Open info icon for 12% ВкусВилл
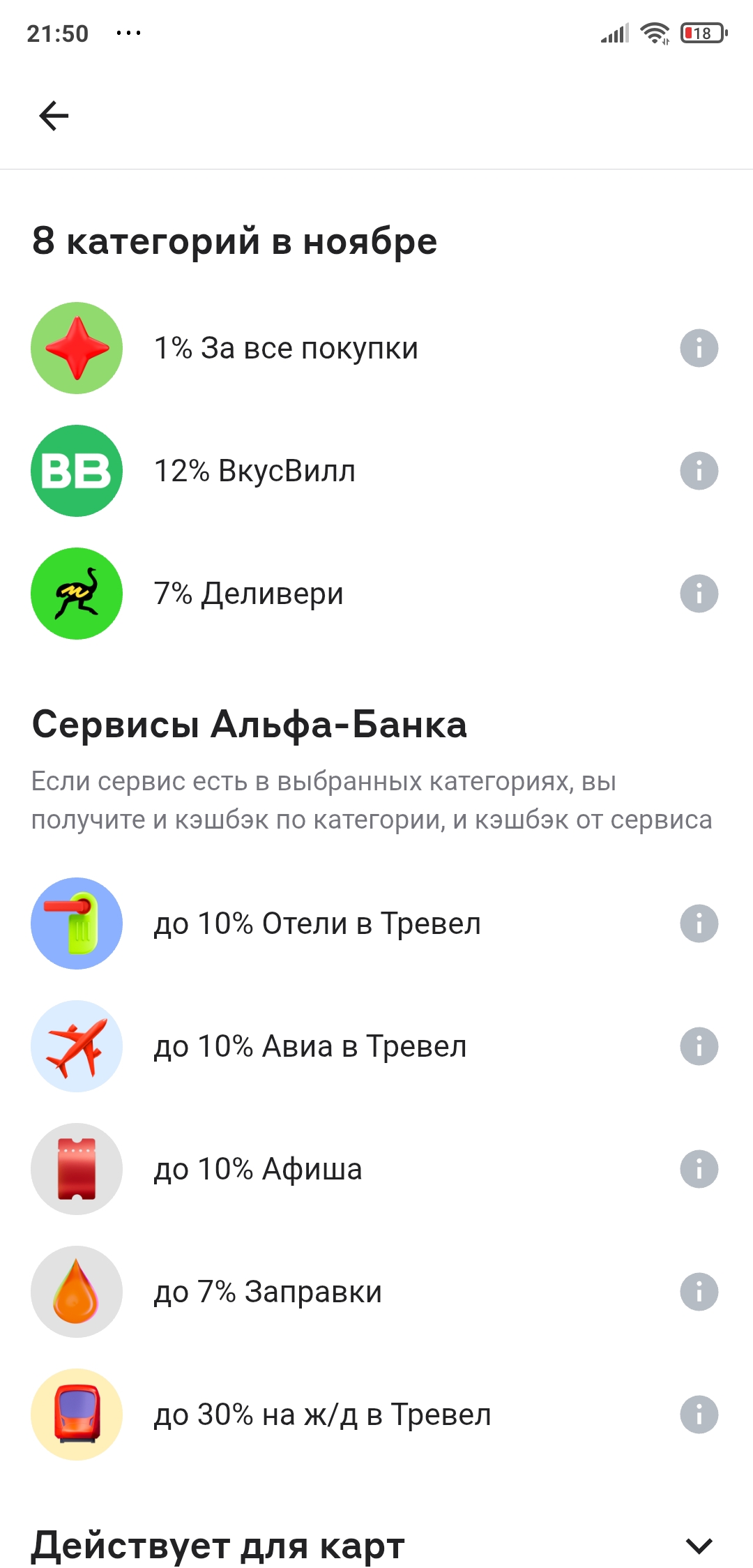The height and width of the screenshot is (1568, 753). (x=699, y=471)
